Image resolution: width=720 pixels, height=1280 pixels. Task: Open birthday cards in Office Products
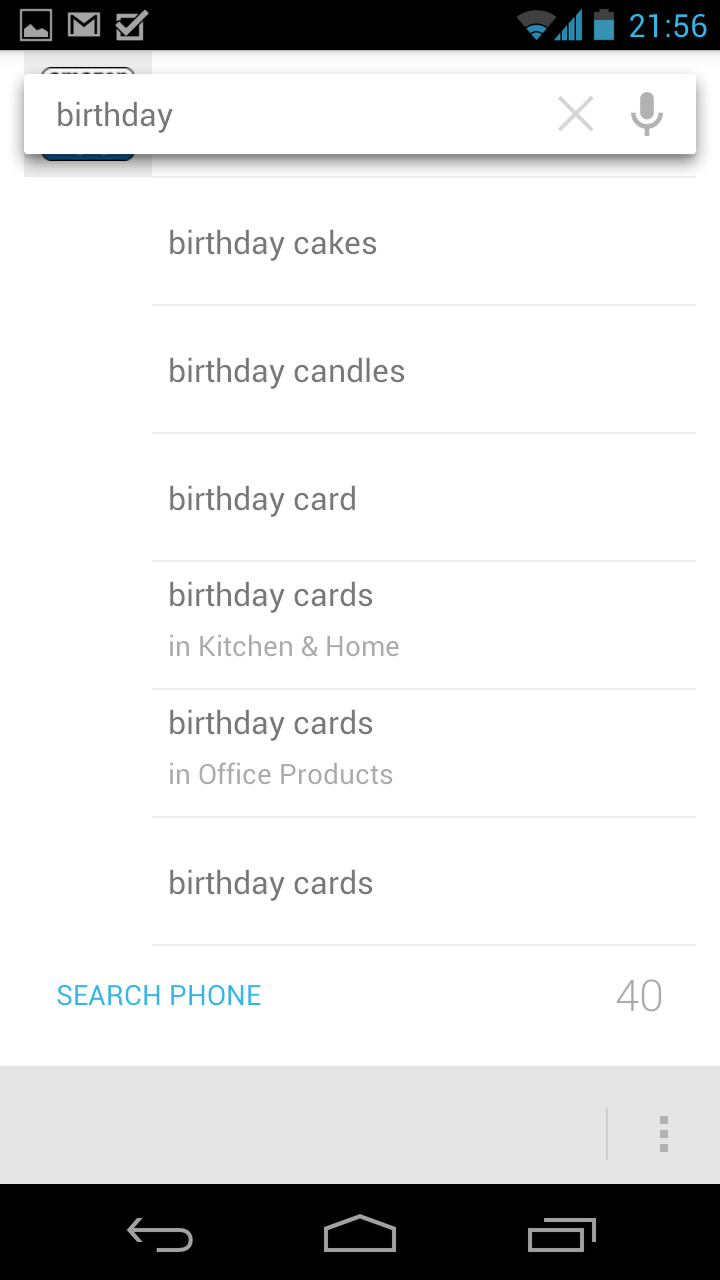(x=424, y=754)
